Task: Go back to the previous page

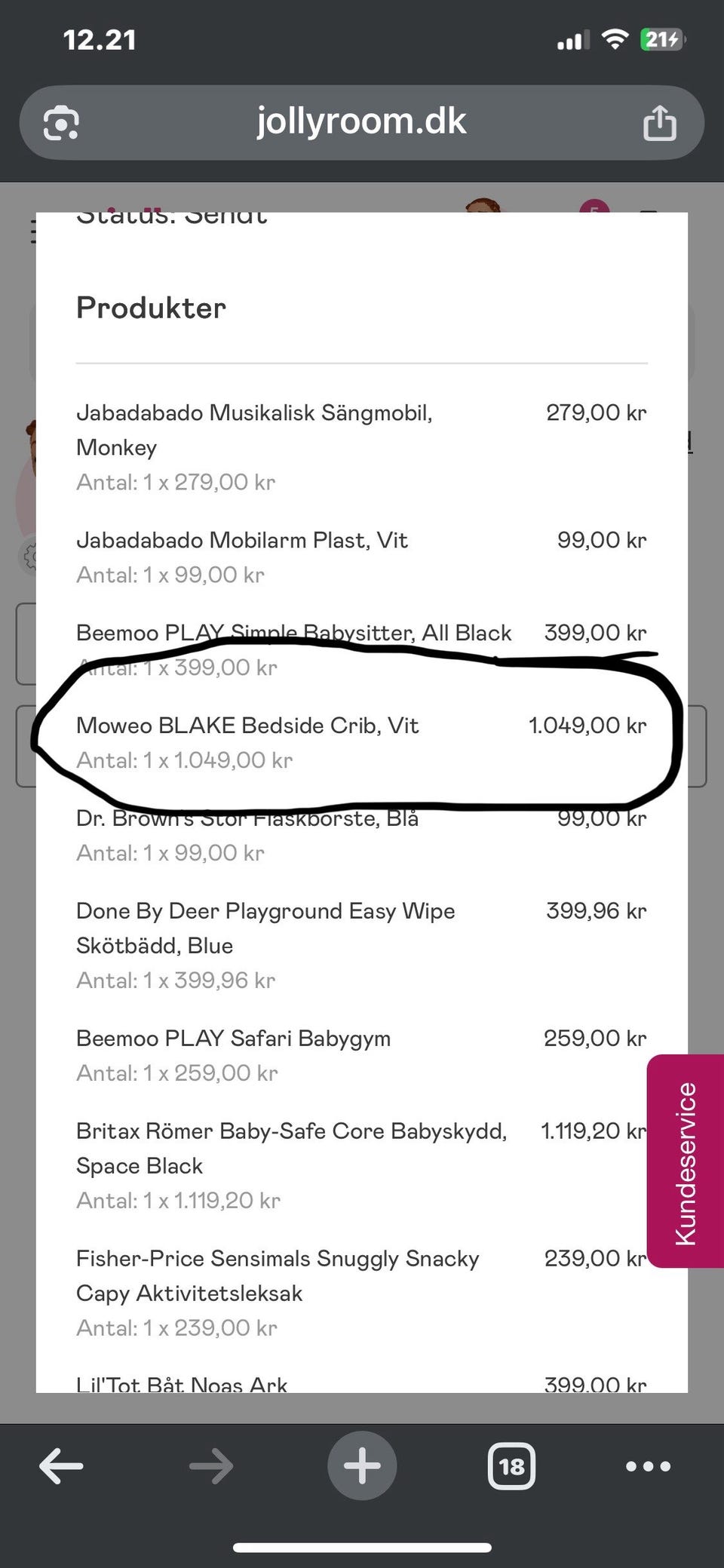Action: click(61, 1466)
